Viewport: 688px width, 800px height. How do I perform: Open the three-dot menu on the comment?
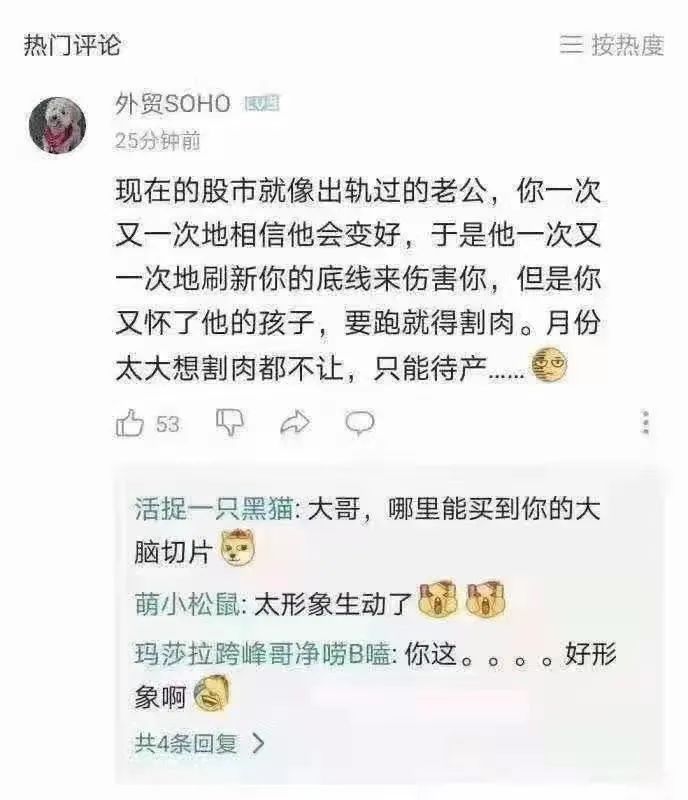(x=646, y=423)
